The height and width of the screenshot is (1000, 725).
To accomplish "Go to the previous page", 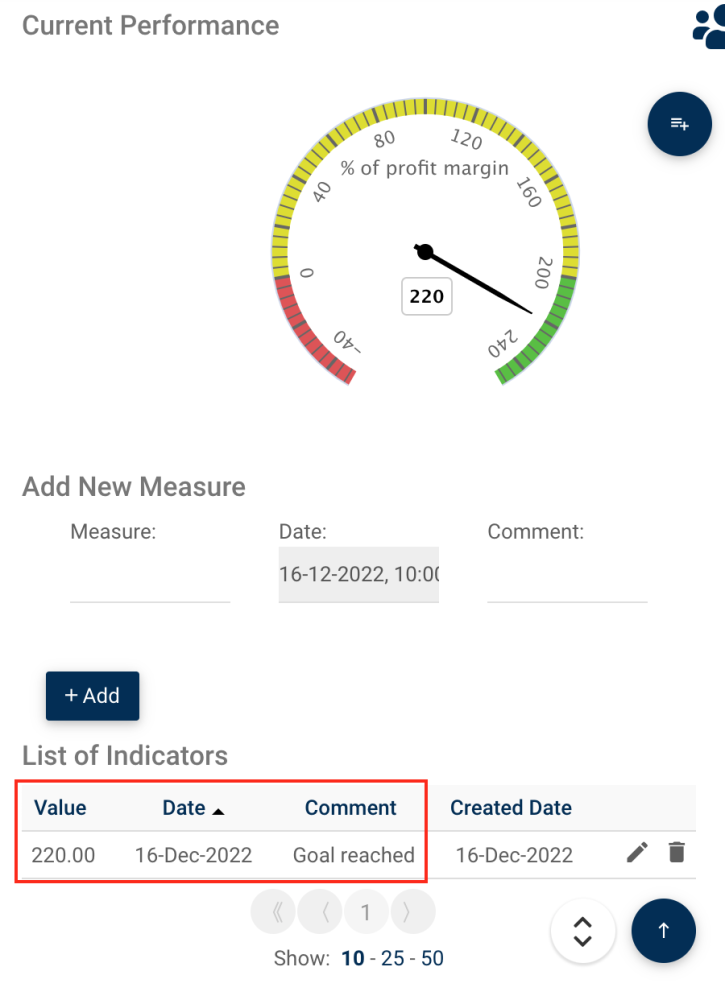I will [321, 912].
